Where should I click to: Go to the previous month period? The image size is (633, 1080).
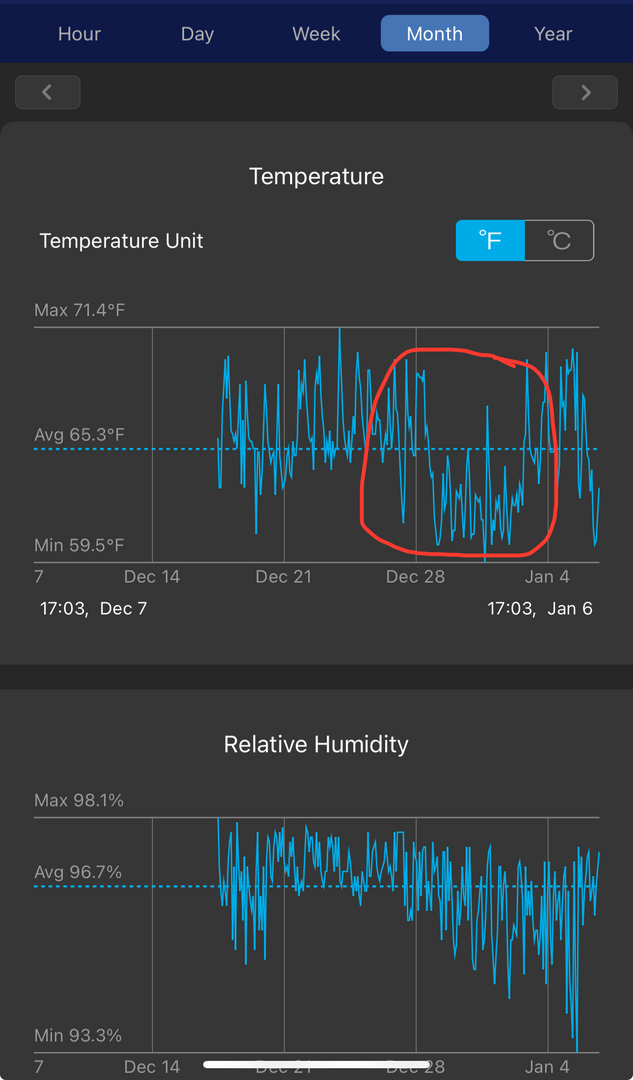48,93
